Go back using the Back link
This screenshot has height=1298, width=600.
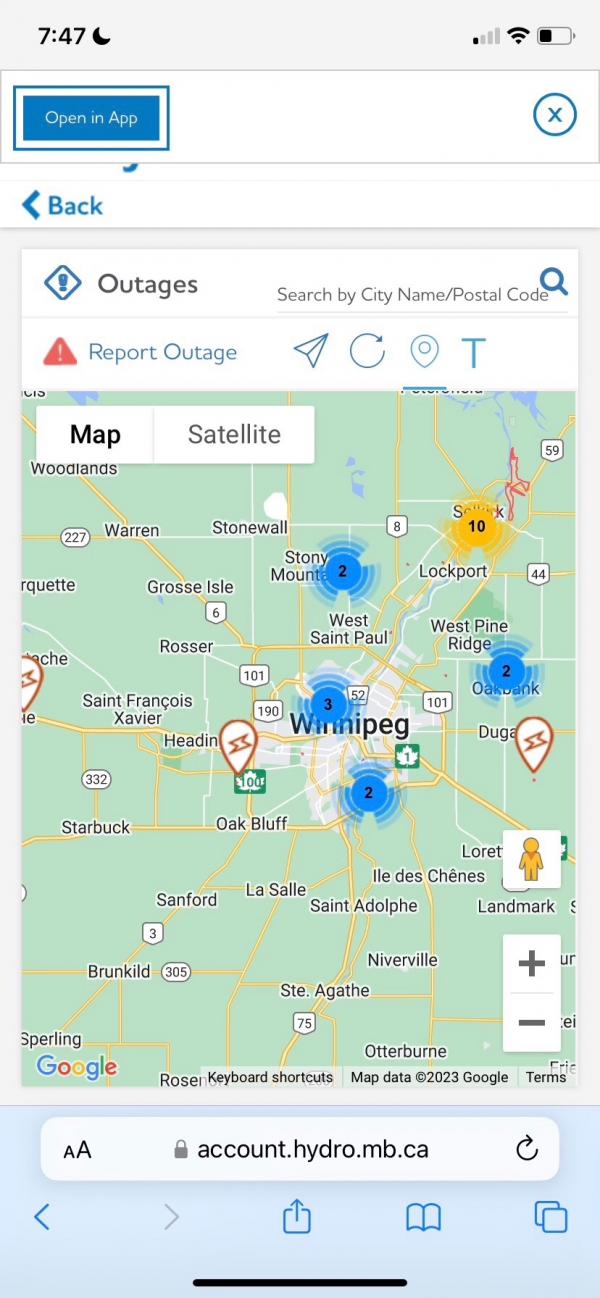tap(62, 206)
